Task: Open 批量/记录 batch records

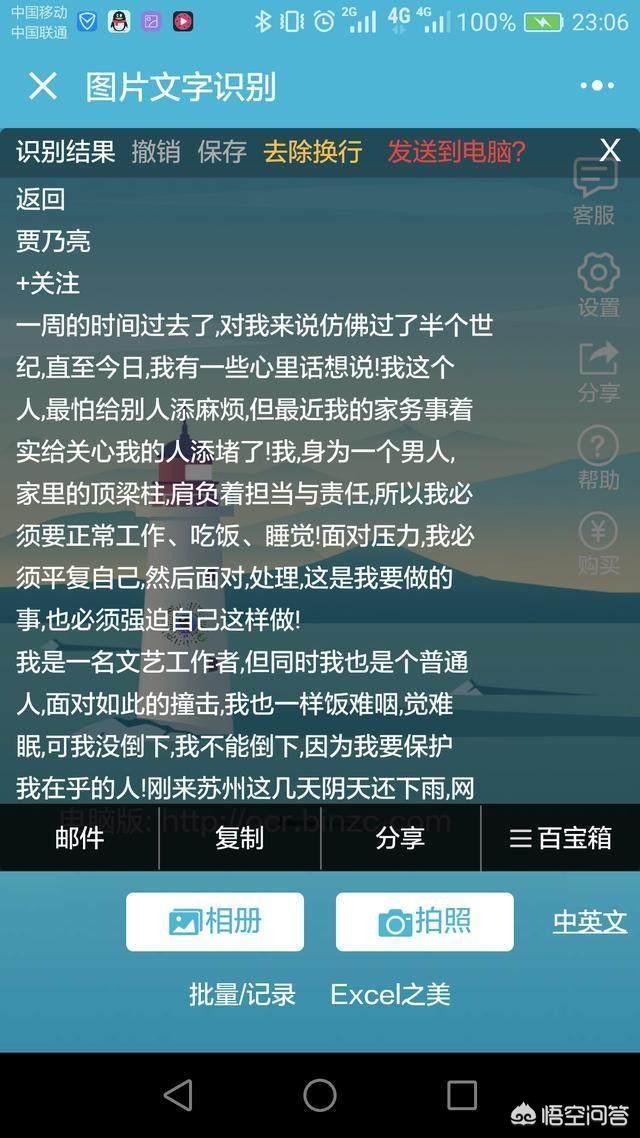Action: pos(242,994)
